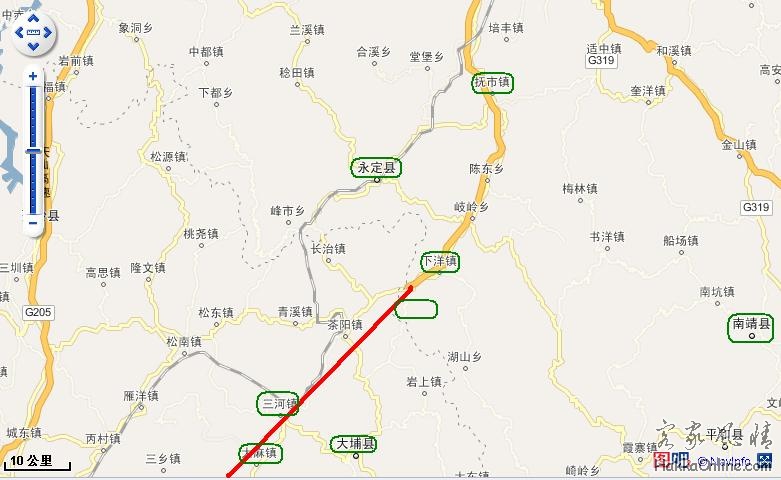The width and height of the screenshot is (781, 480).
Task: Pan the map right with the arrow
Action: (x=49, y=32)
